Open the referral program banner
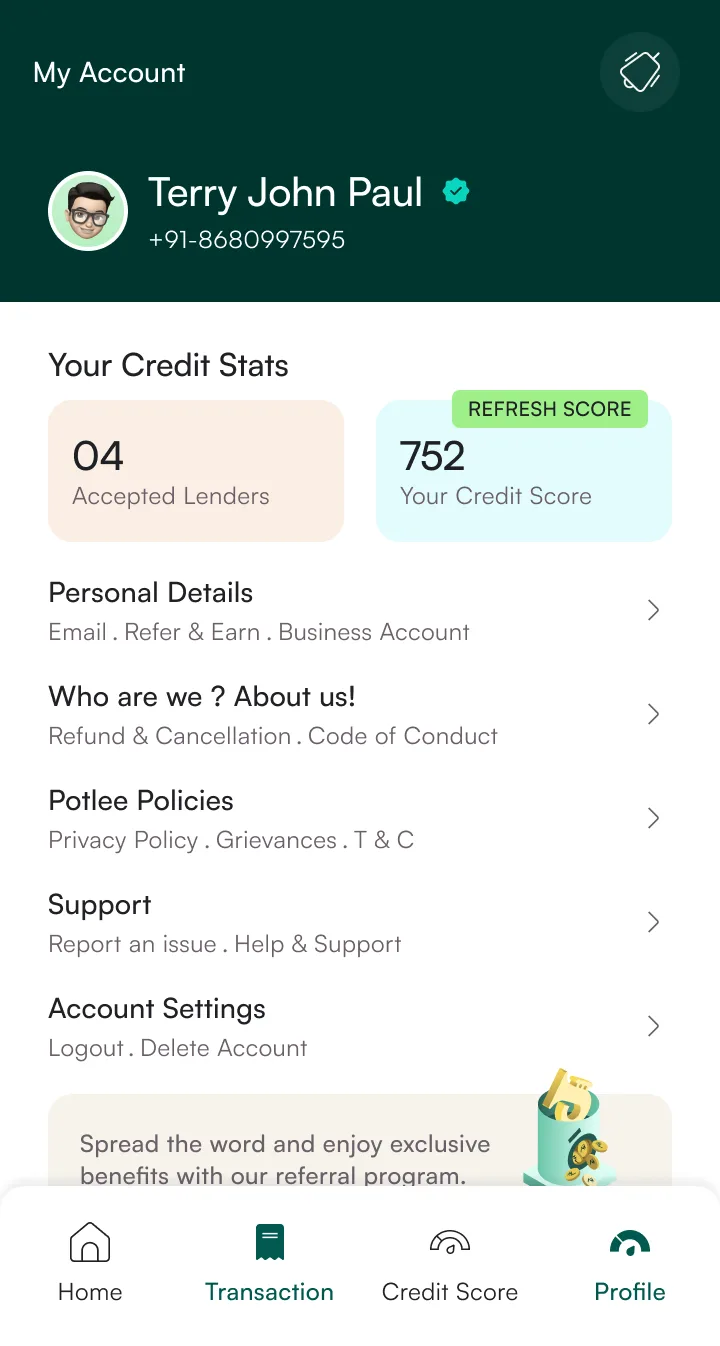720x1346 pixels. (360, 1140)
